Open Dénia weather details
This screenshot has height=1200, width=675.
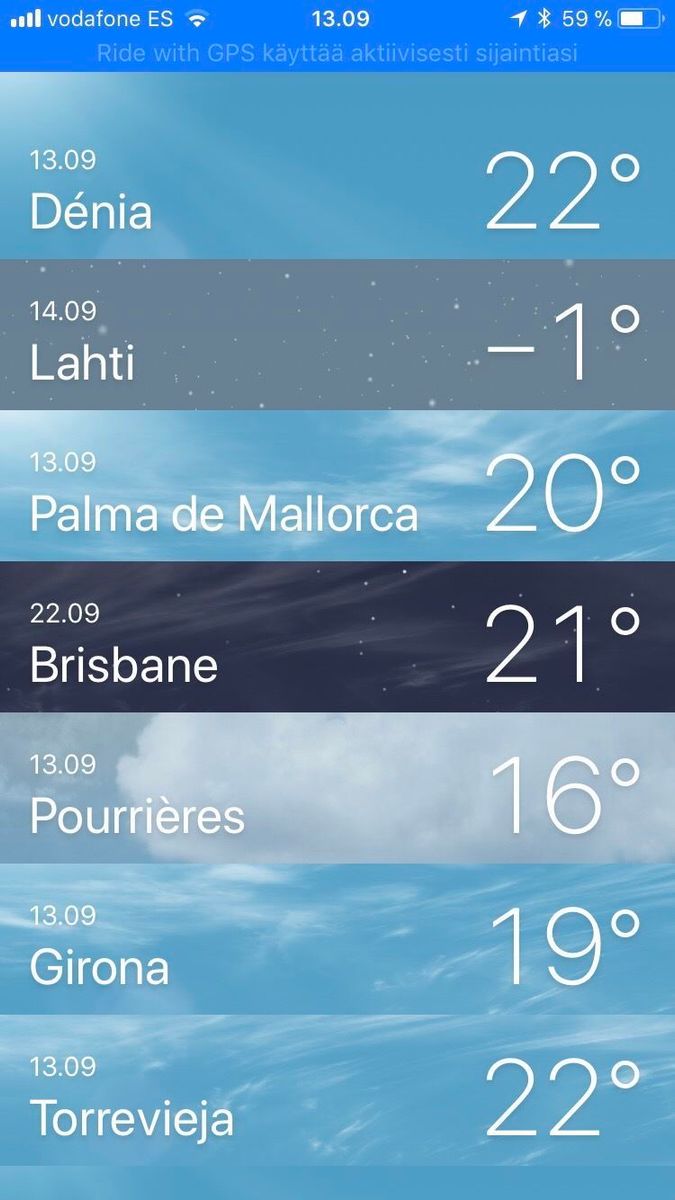[337, 188]
